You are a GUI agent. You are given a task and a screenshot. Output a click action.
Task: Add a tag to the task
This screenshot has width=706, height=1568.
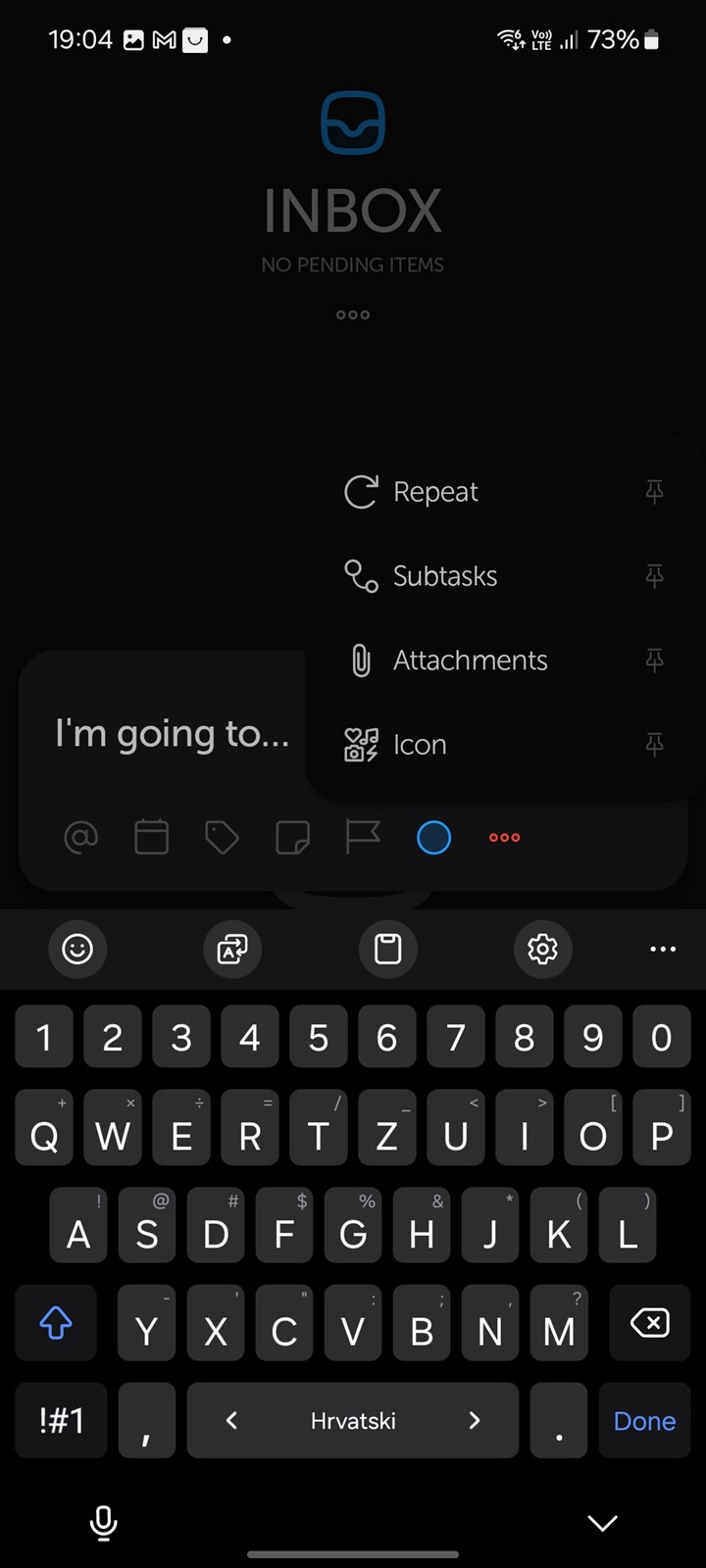[222, 838]
